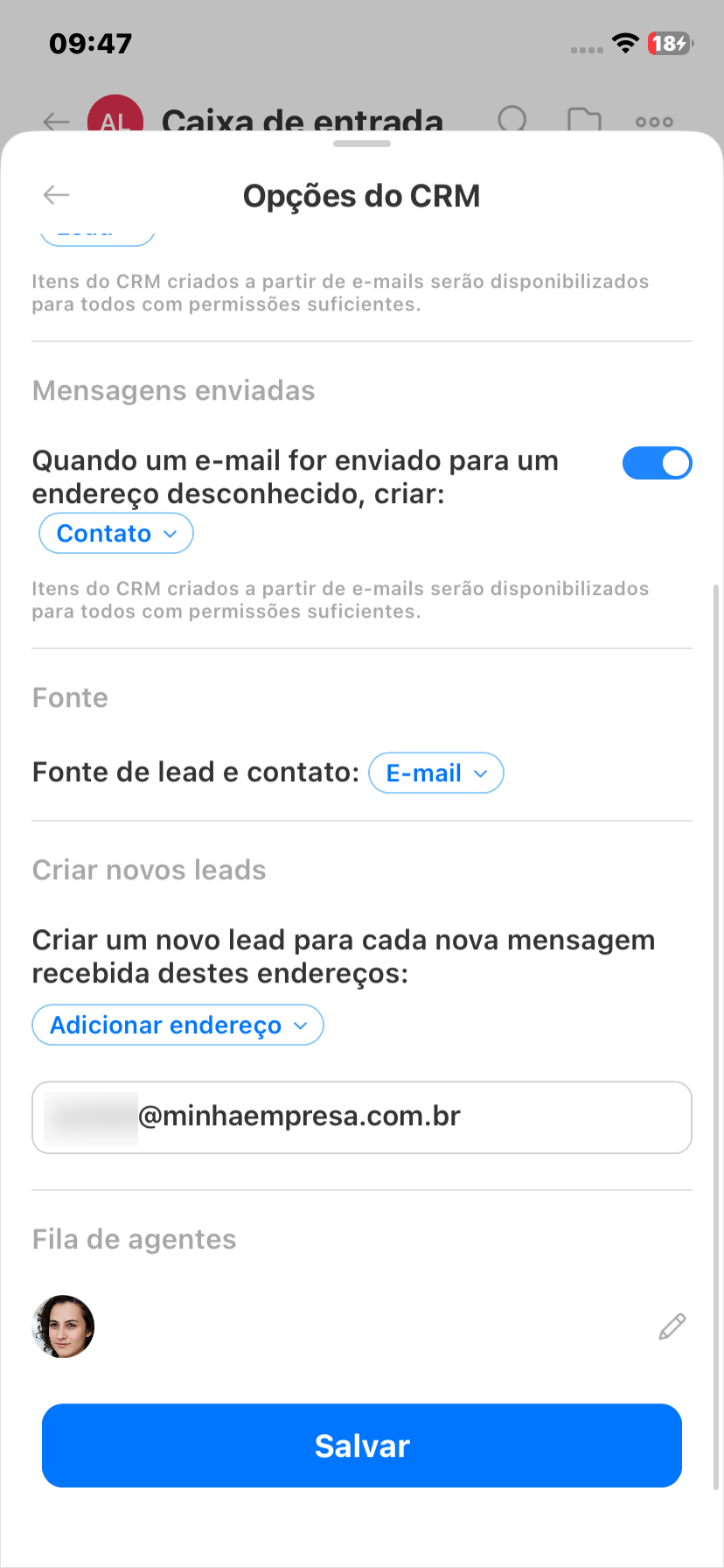Toggle off creation for unknown sent addresses

[657, 463]
